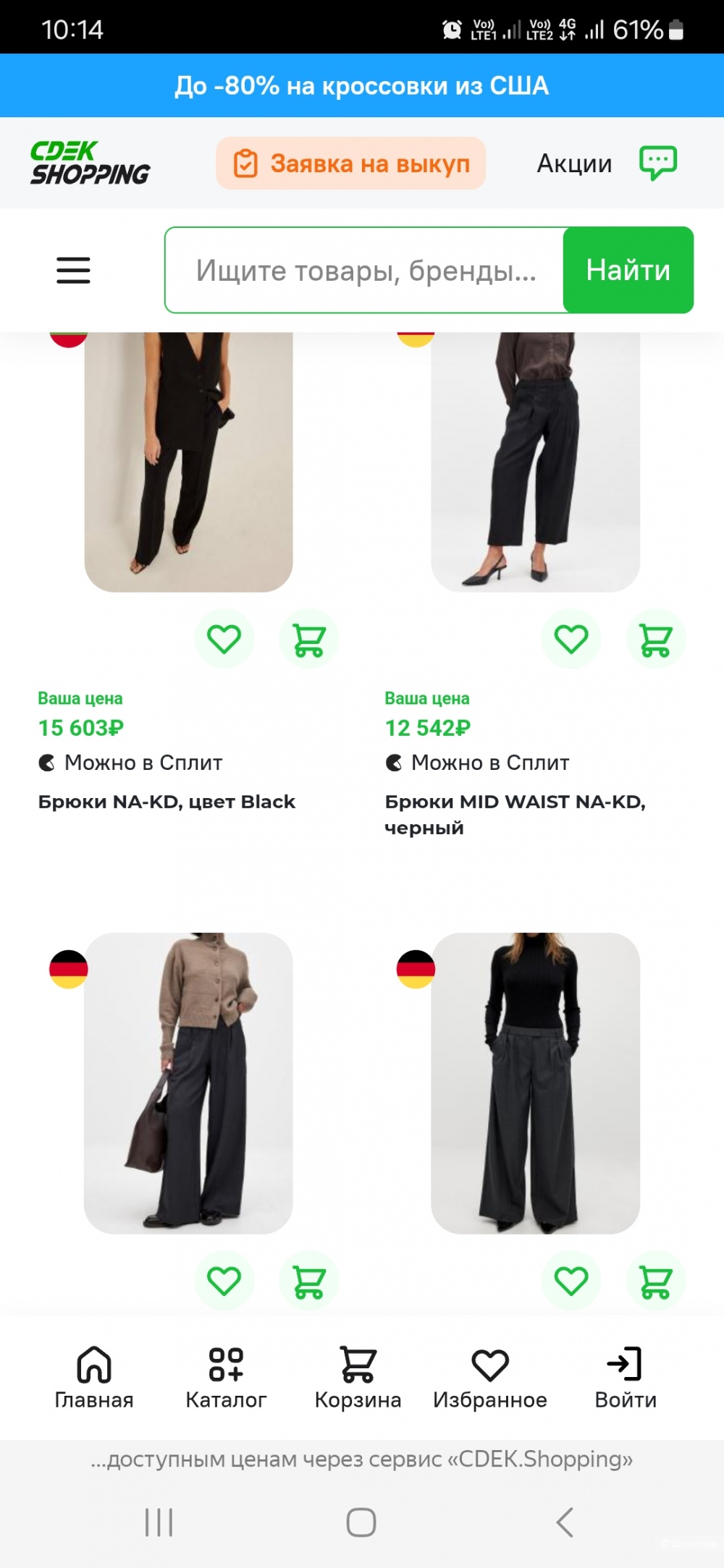This screenshot has height=1568, width=724.
Task: Like the Брюки MID WAIST NA-KD
Action: click(571, 639)
